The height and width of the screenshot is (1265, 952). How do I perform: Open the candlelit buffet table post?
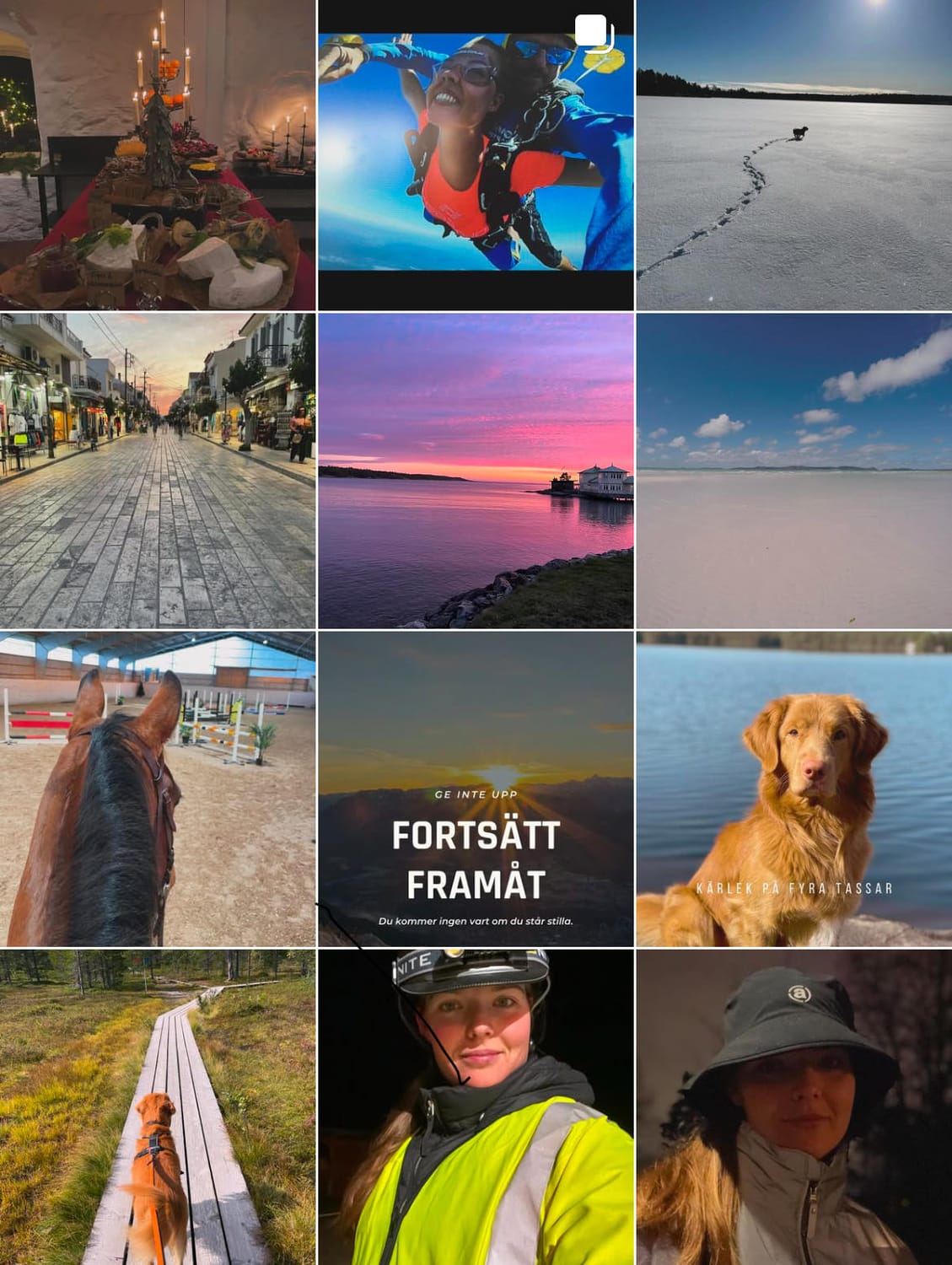tap(158, 155)
